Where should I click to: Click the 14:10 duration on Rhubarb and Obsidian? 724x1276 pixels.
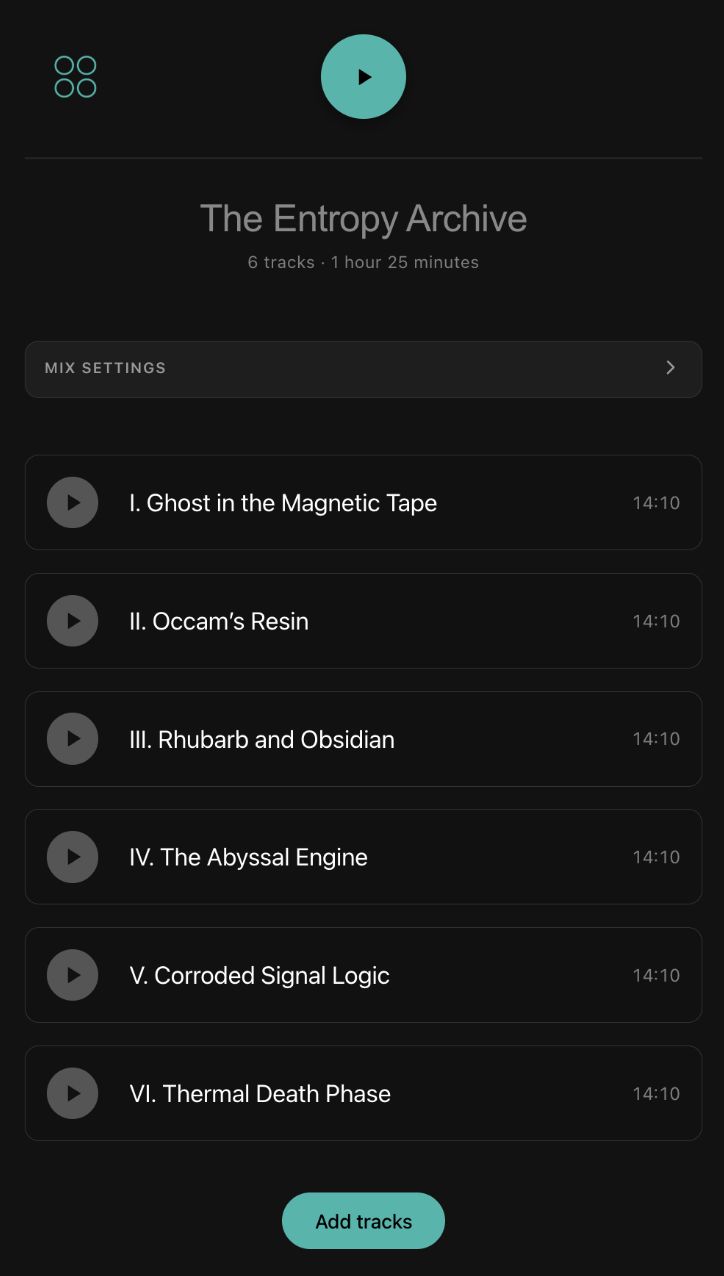click(656, 738)
